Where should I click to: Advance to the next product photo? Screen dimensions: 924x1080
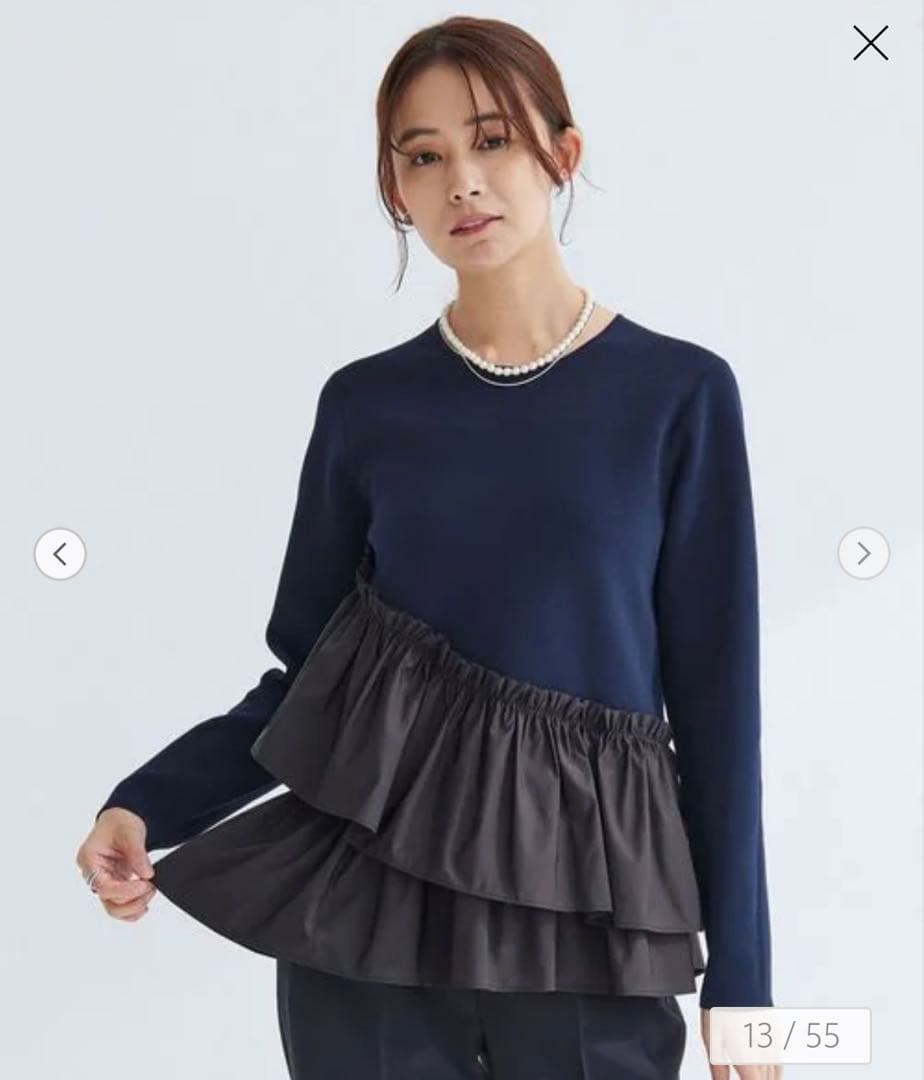863,553
